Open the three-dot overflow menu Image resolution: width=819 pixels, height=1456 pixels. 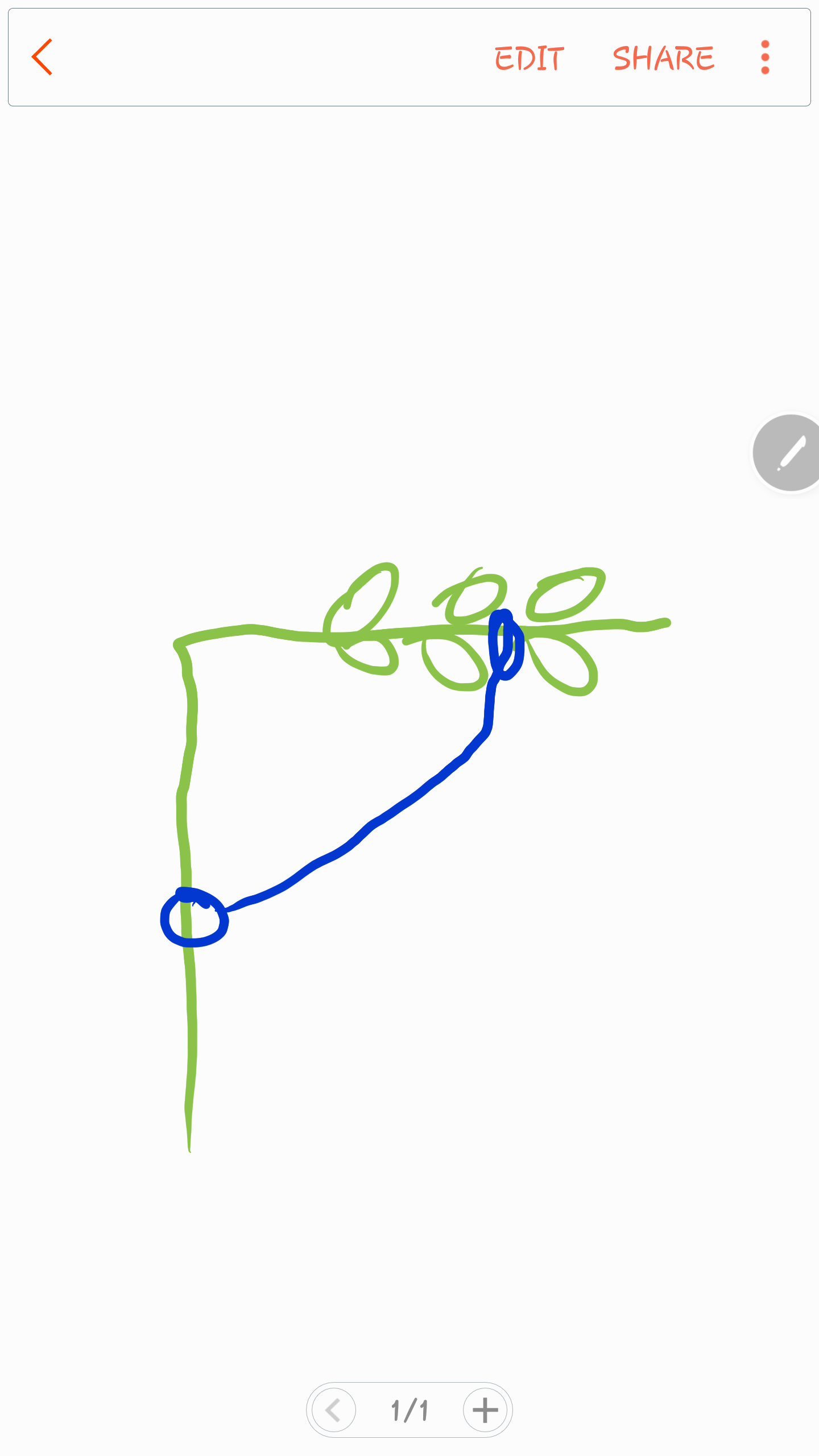[765, 57]
